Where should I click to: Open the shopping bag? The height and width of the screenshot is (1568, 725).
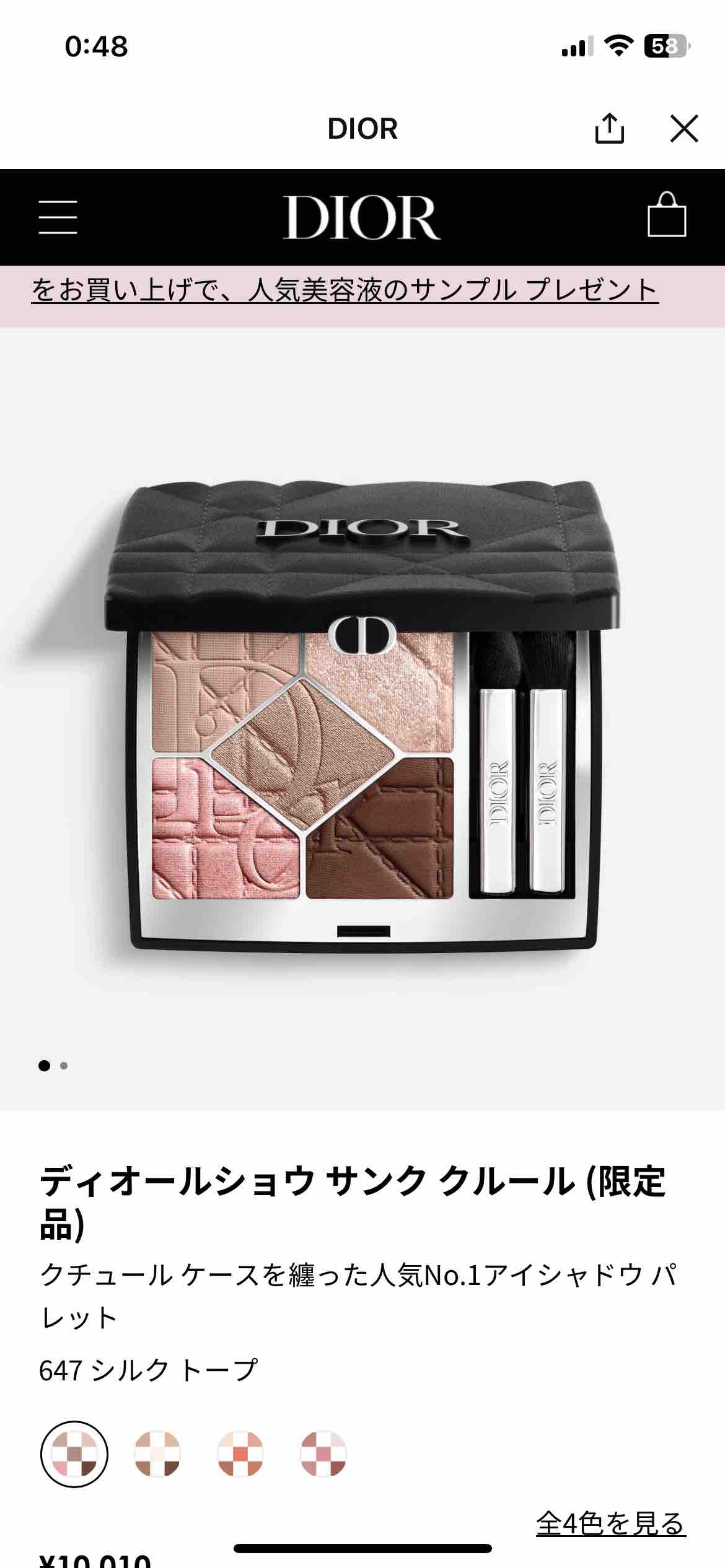tap(667, 214)
